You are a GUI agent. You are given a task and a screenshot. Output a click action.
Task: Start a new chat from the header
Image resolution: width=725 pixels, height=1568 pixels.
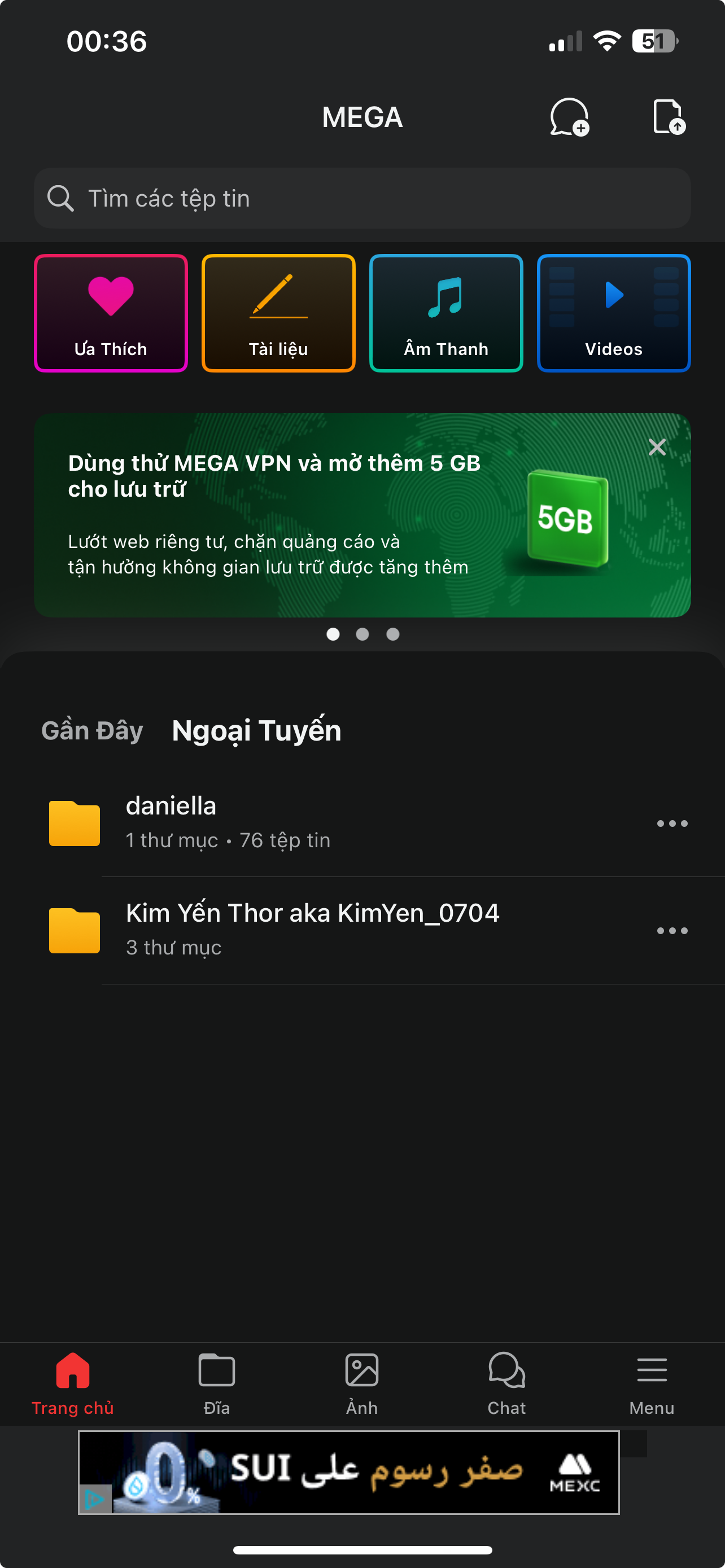[569, 117]
